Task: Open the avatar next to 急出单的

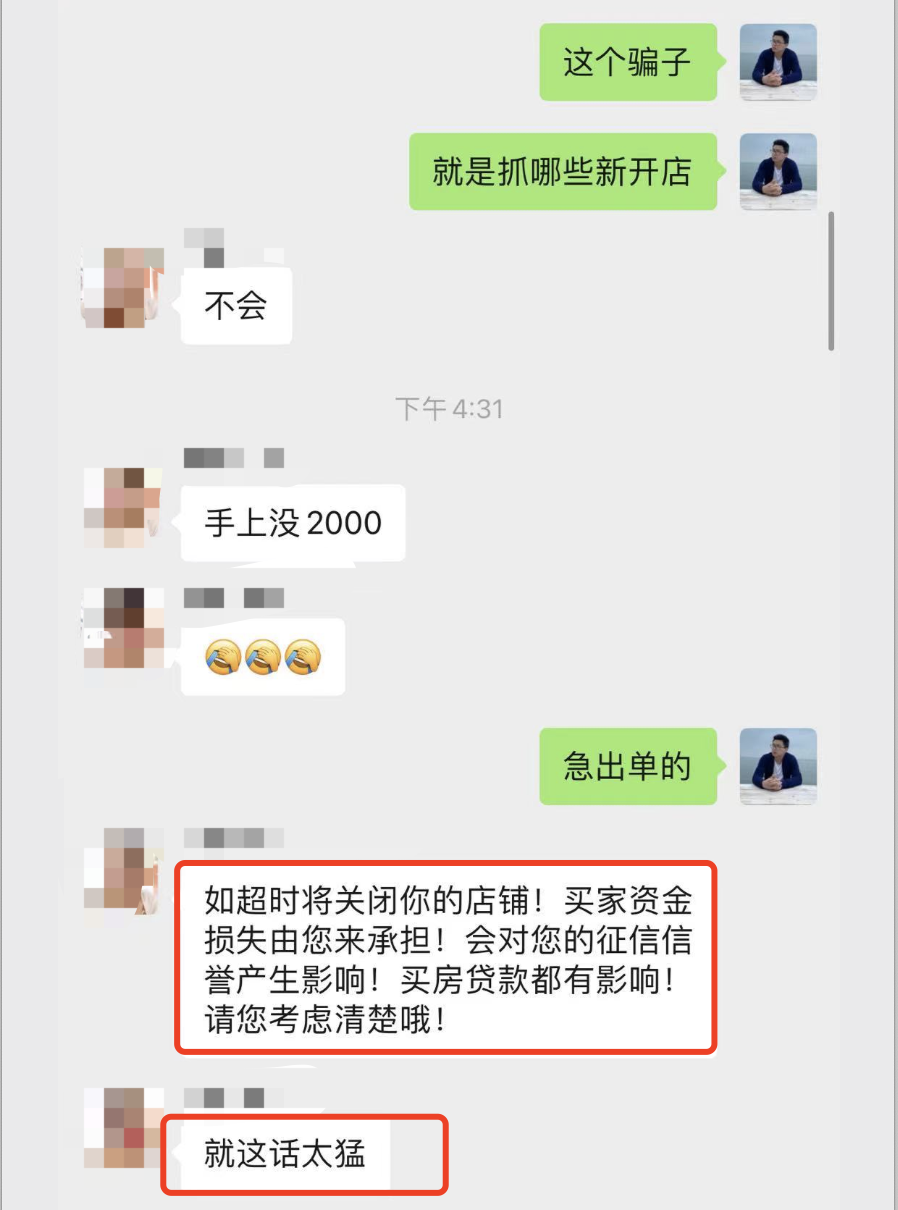Action: pos(778,766)
